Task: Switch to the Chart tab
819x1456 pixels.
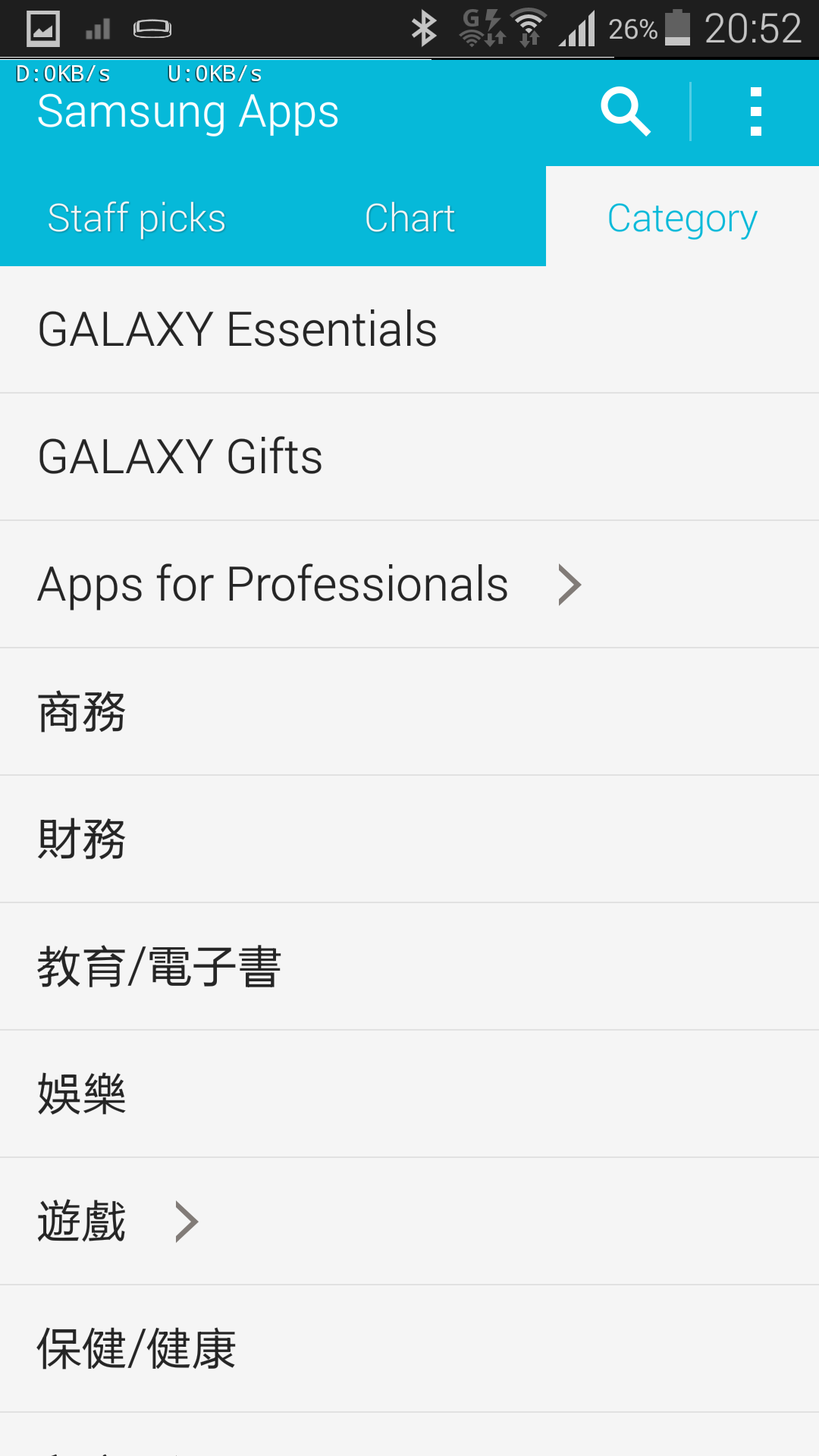Action: tap(409, 218)
